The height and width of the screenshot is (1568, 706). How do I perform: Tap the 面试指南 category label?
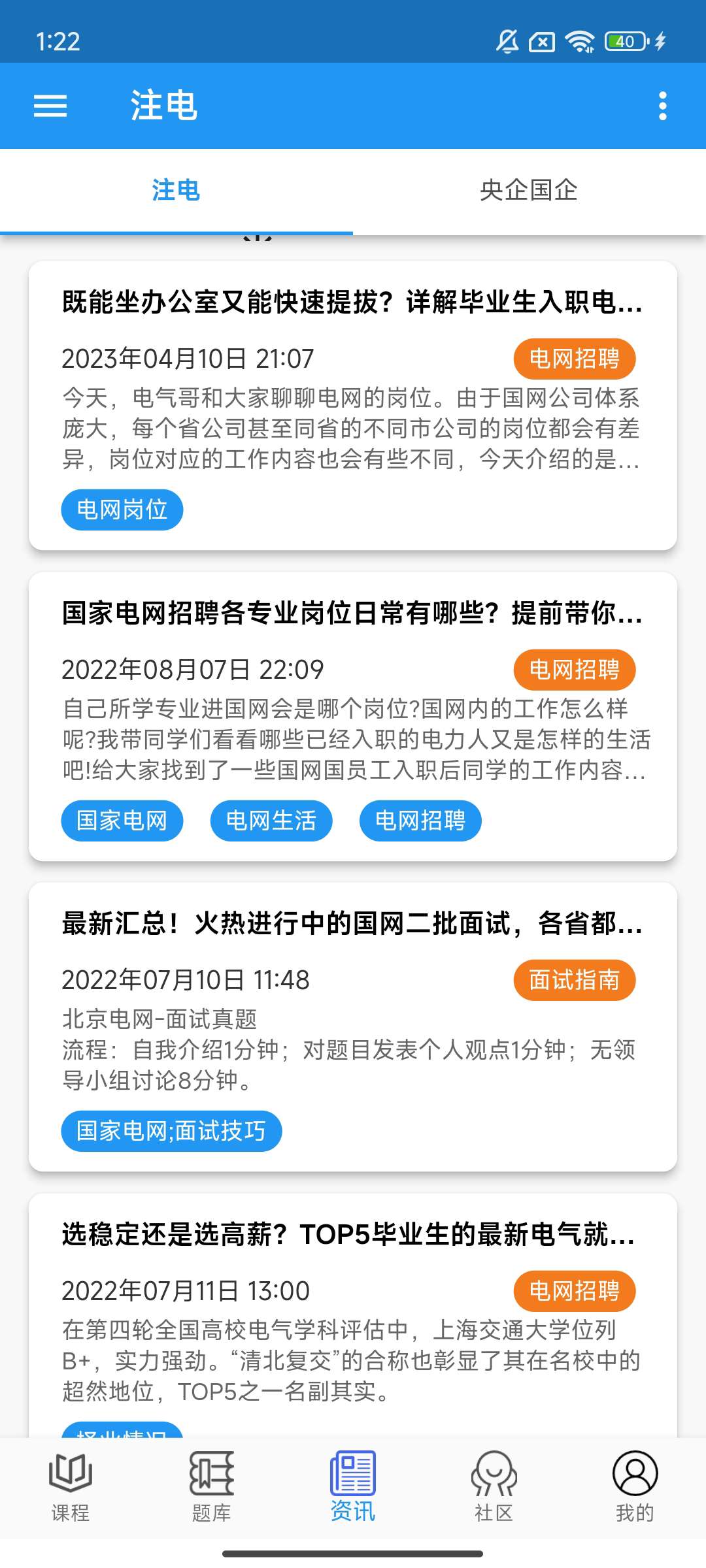click(574, 980)
